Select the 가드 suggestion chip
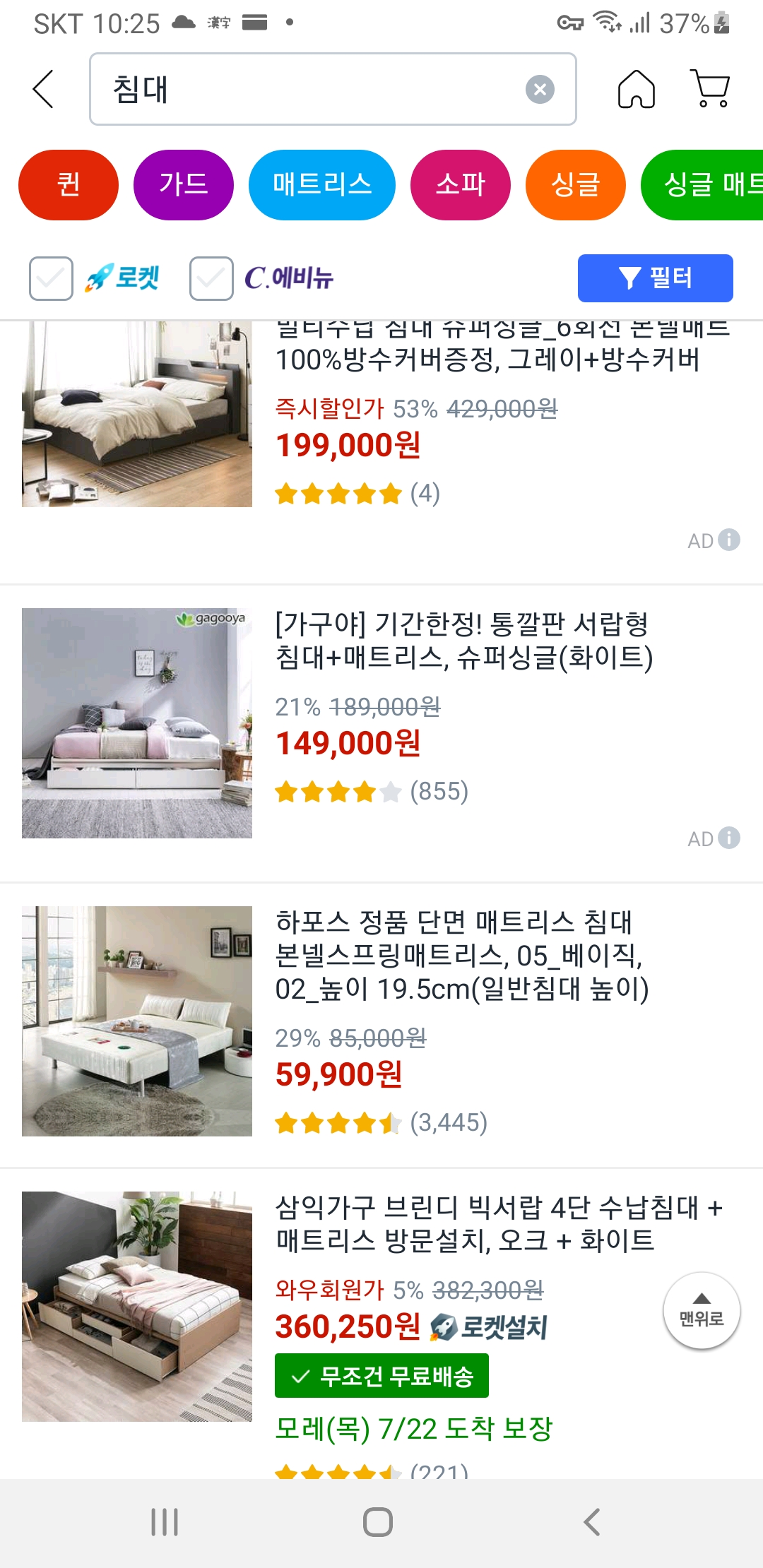The height and width of the screenshot is (1568, 763). click(184, 185)
